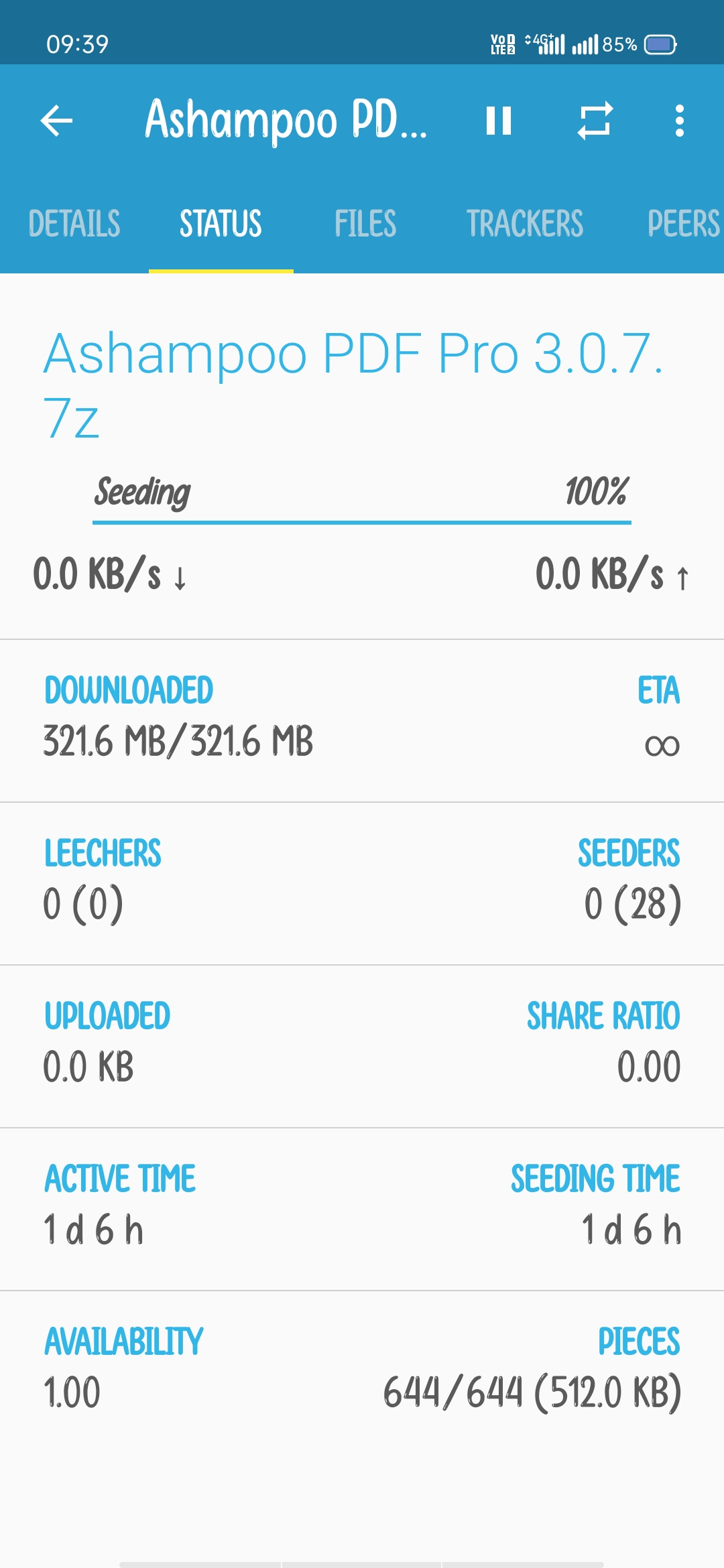The height and width of the screenshot is (1568, 724).
Task: Open the Files tab
Action: 365,224
